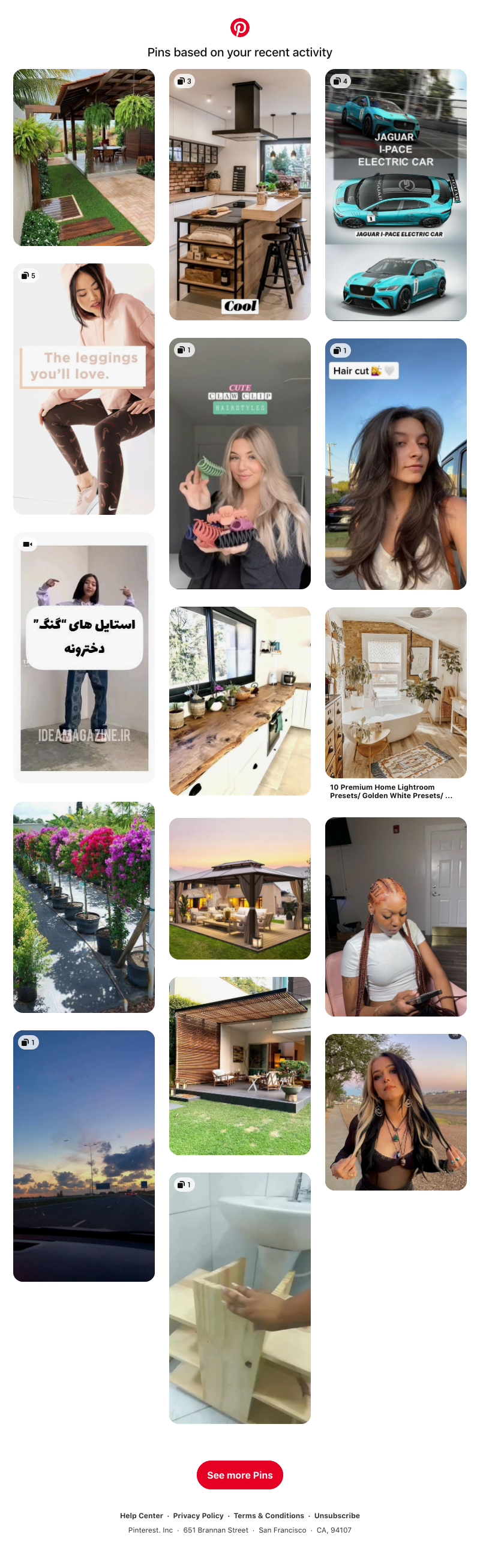
Task: Open the live-edge wooden countertop pin
Action: [239, 701]
